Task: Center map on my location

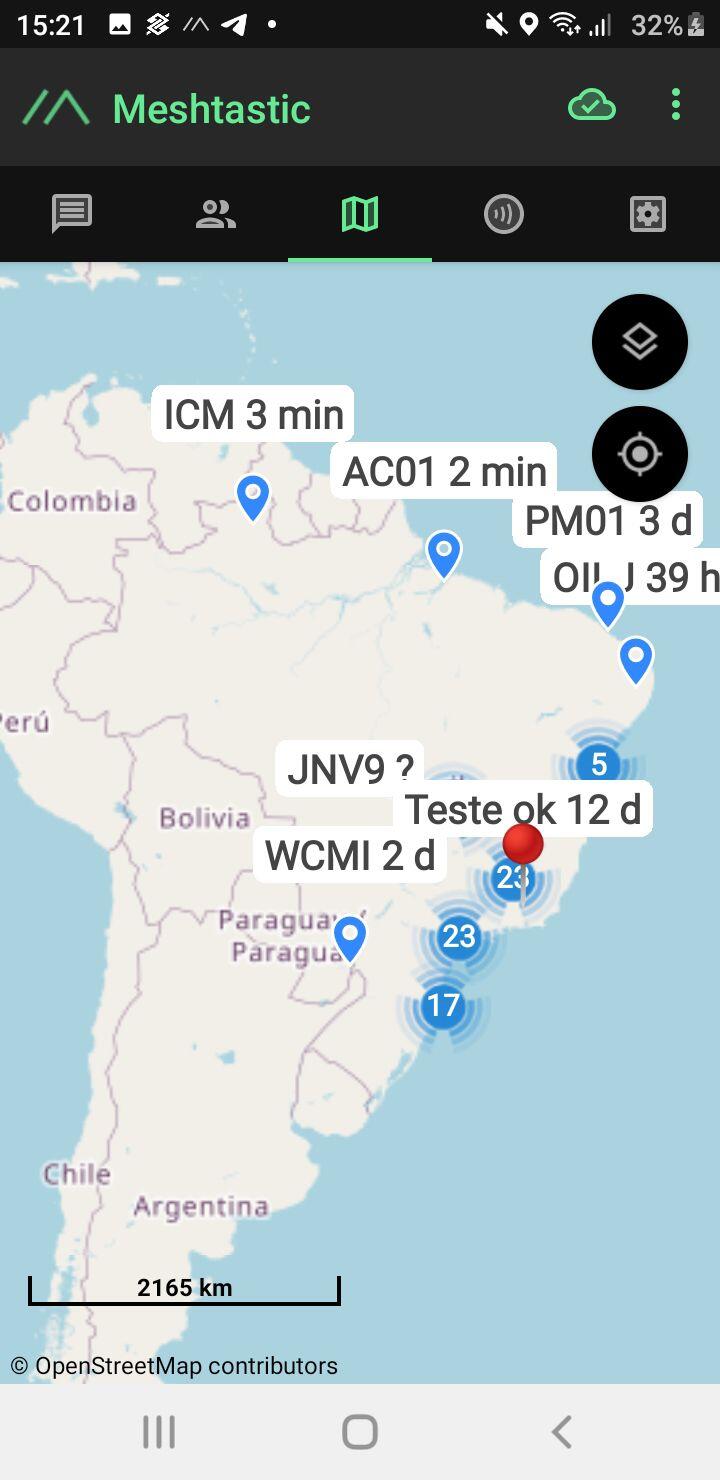Action: [x=640, y=454]
